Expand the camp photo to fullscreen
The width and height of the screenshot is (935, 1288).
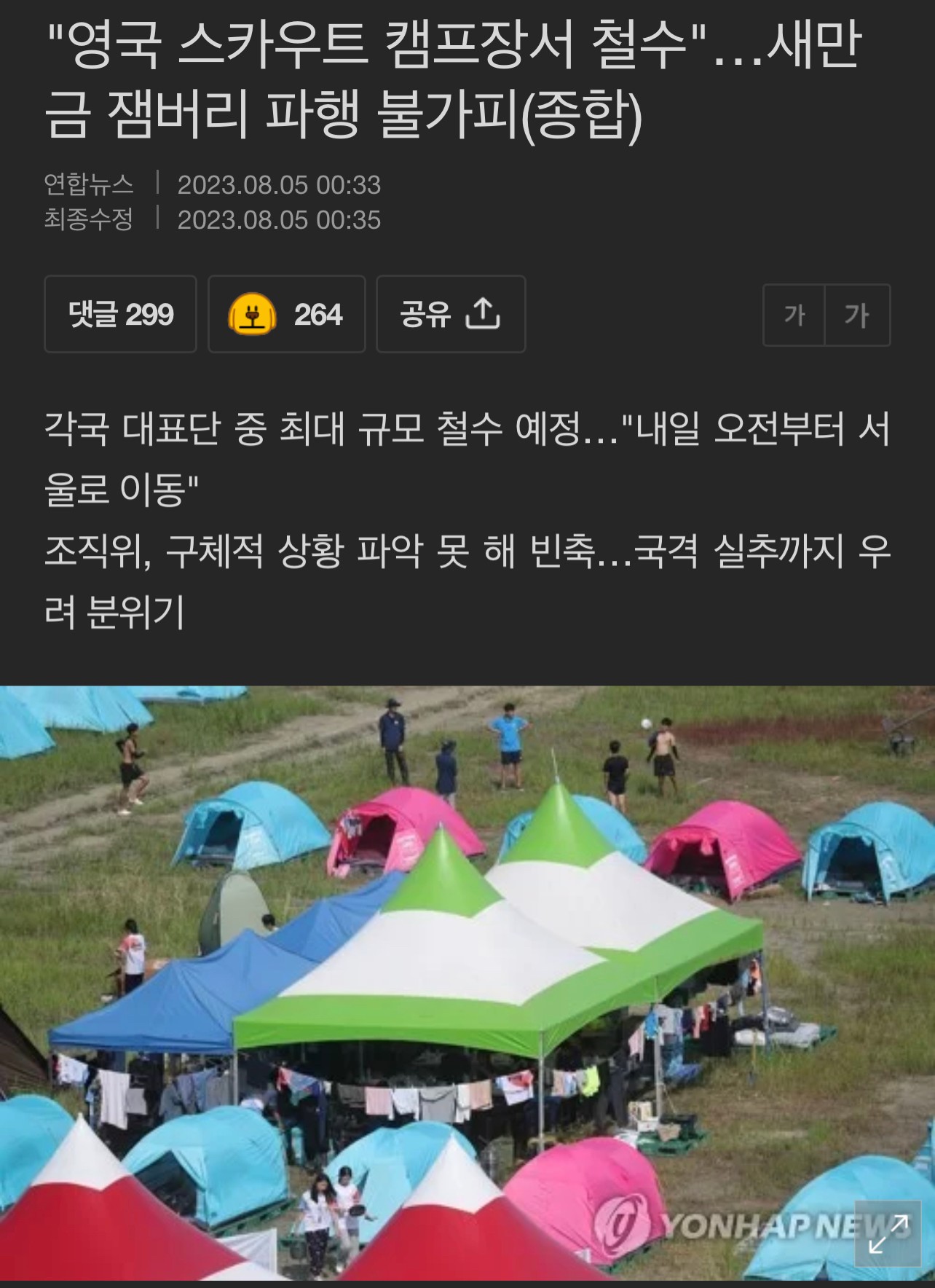pos(888,1233)
